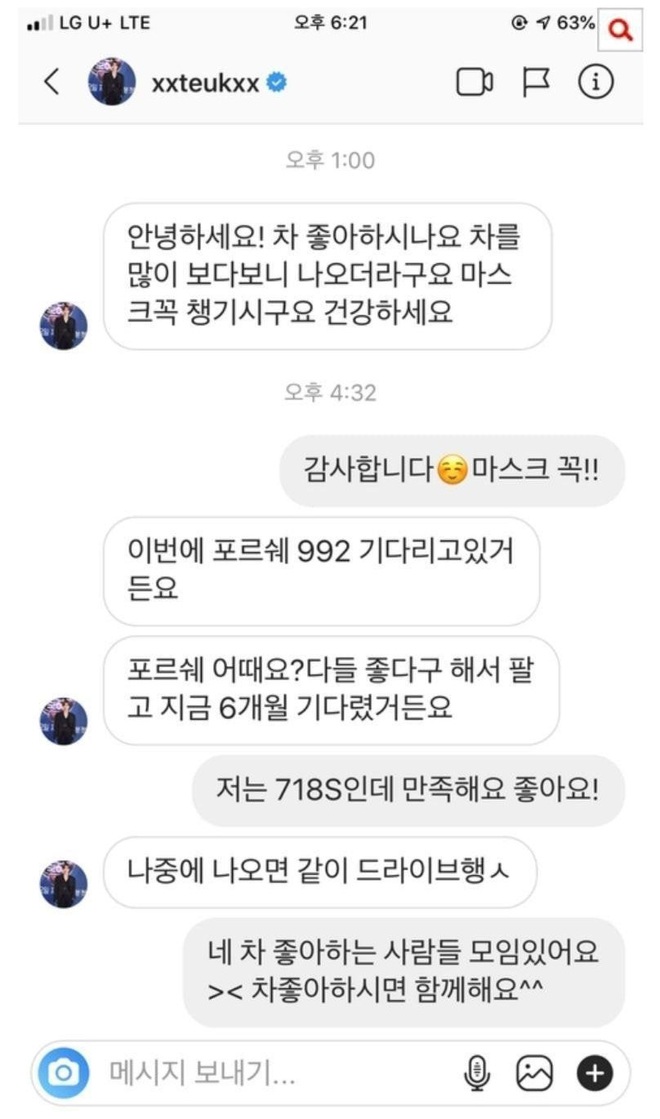Open the plus menu for more options
This screenshot has width=660, height=1119.
coord(594,1072)
